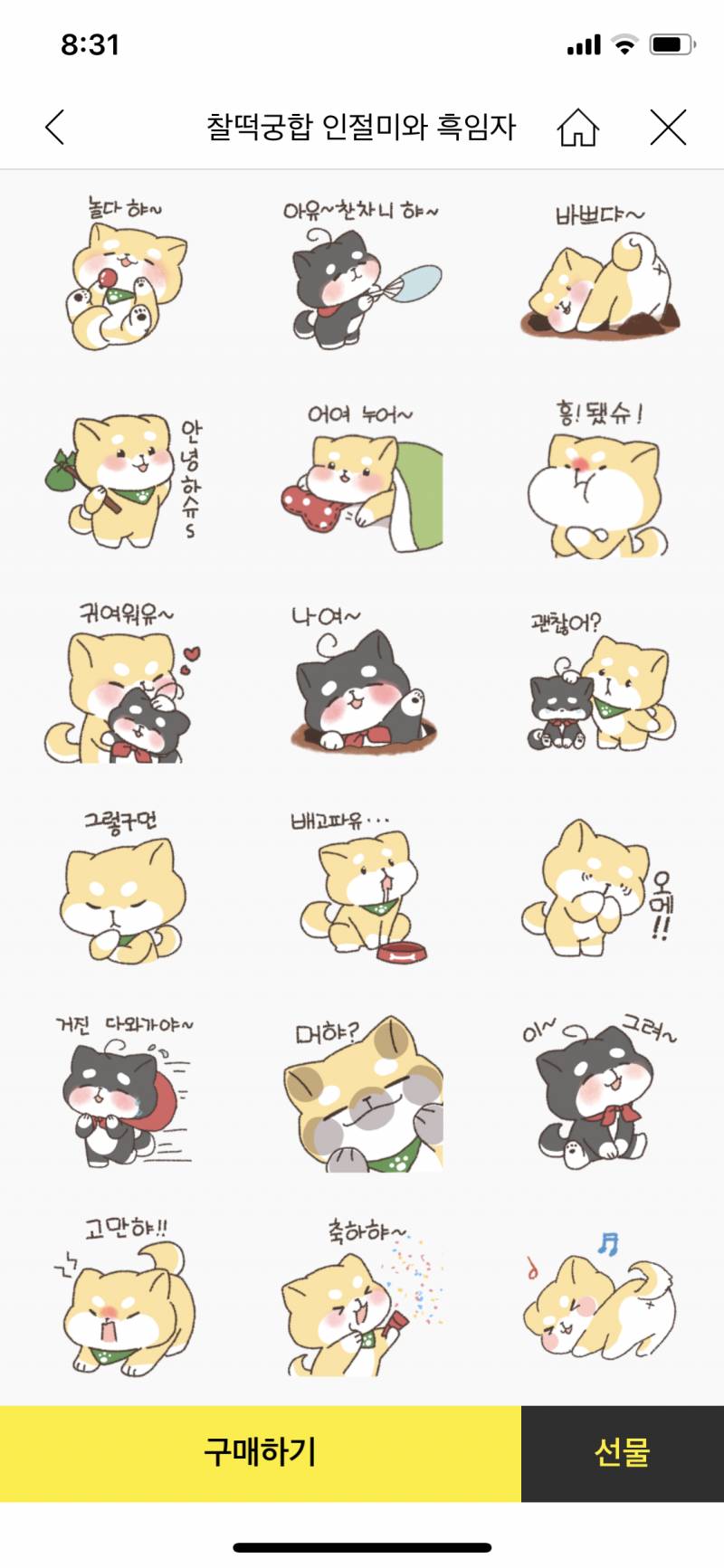
Task: Tap the 구매하기 purchase button
Action: coord(261,1452)
